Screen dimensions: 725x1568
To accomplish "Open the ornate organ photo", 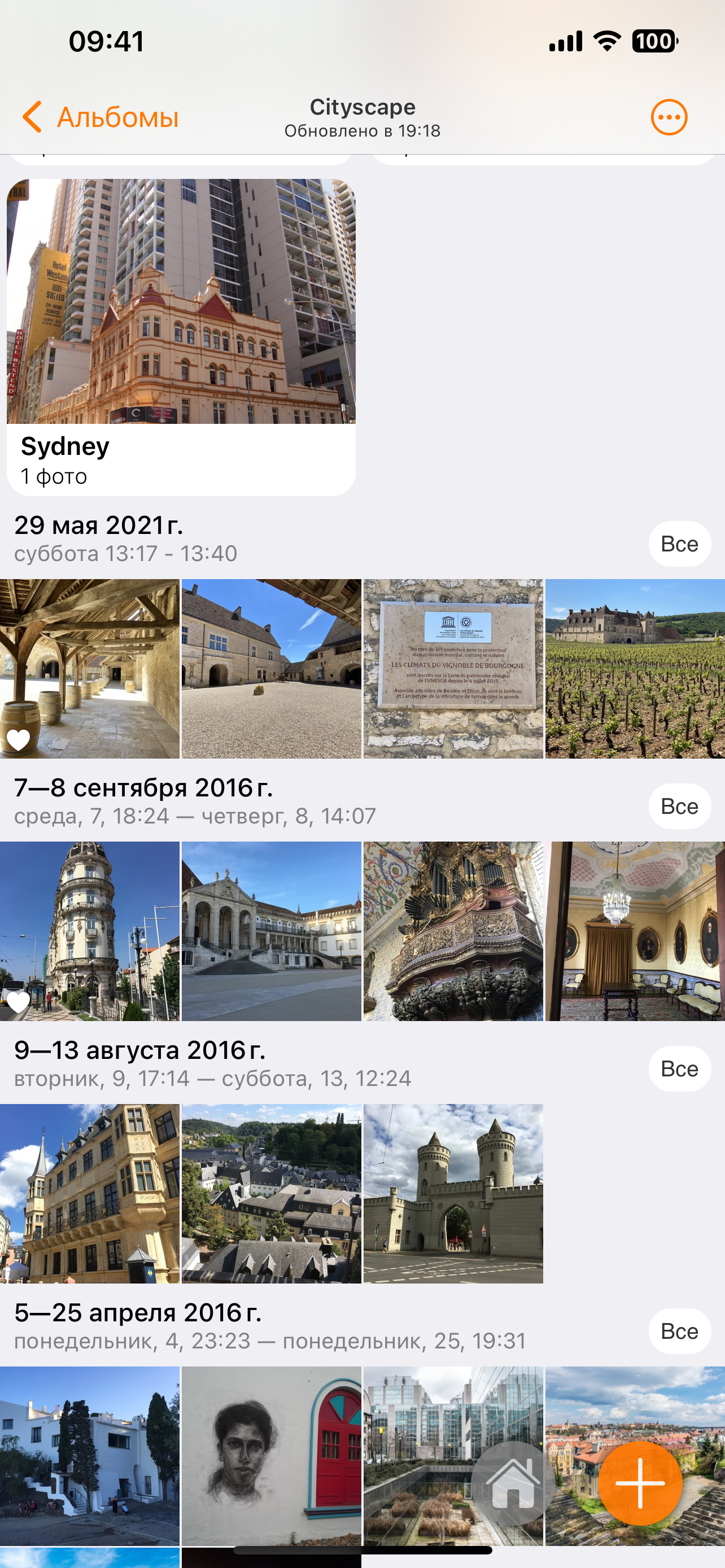I will 453,931.
